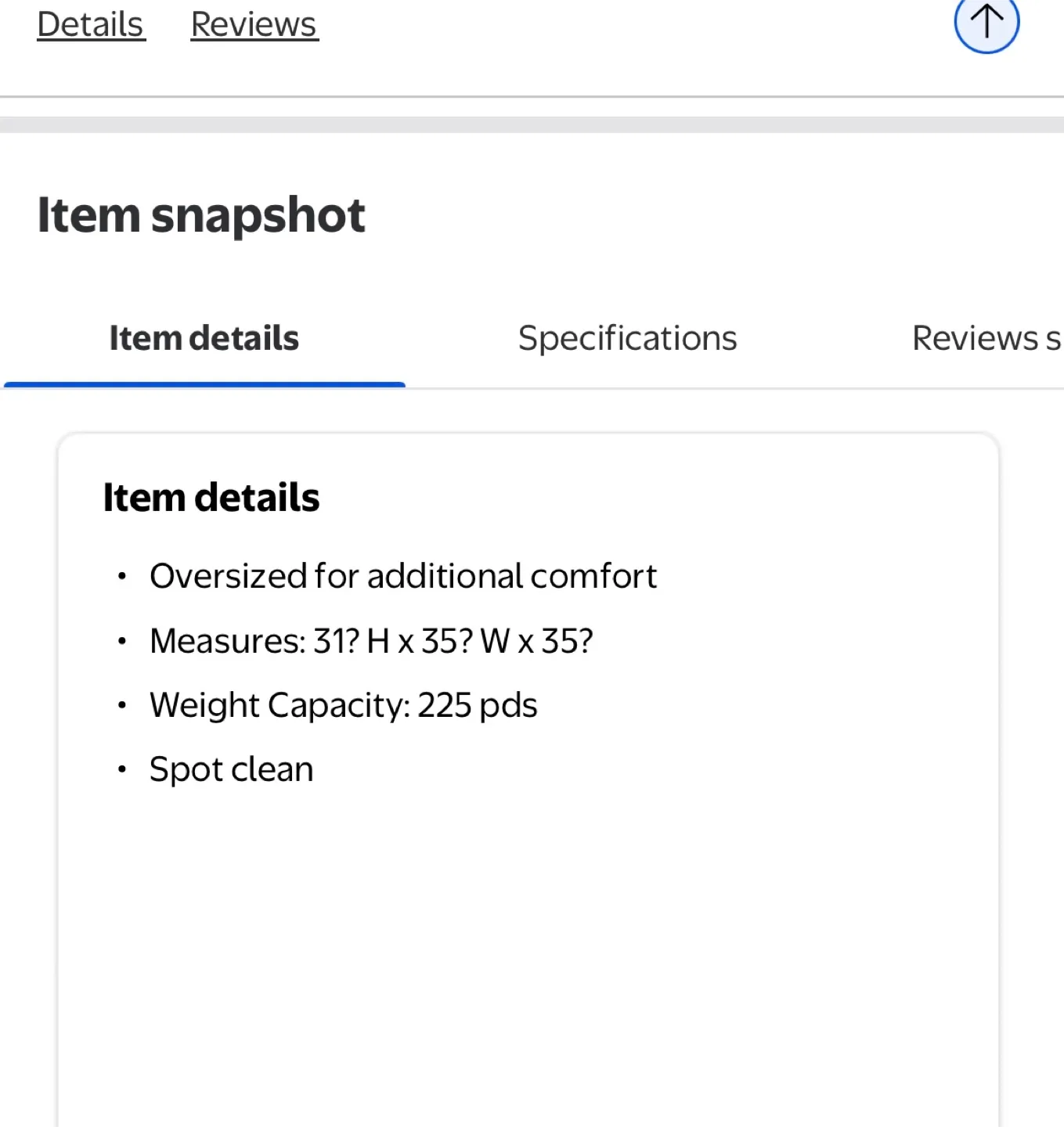The height and width of the screenshot is (1127, 1064).
Task: Select the Measures dimensions bullet text
Action: (372, 640)
